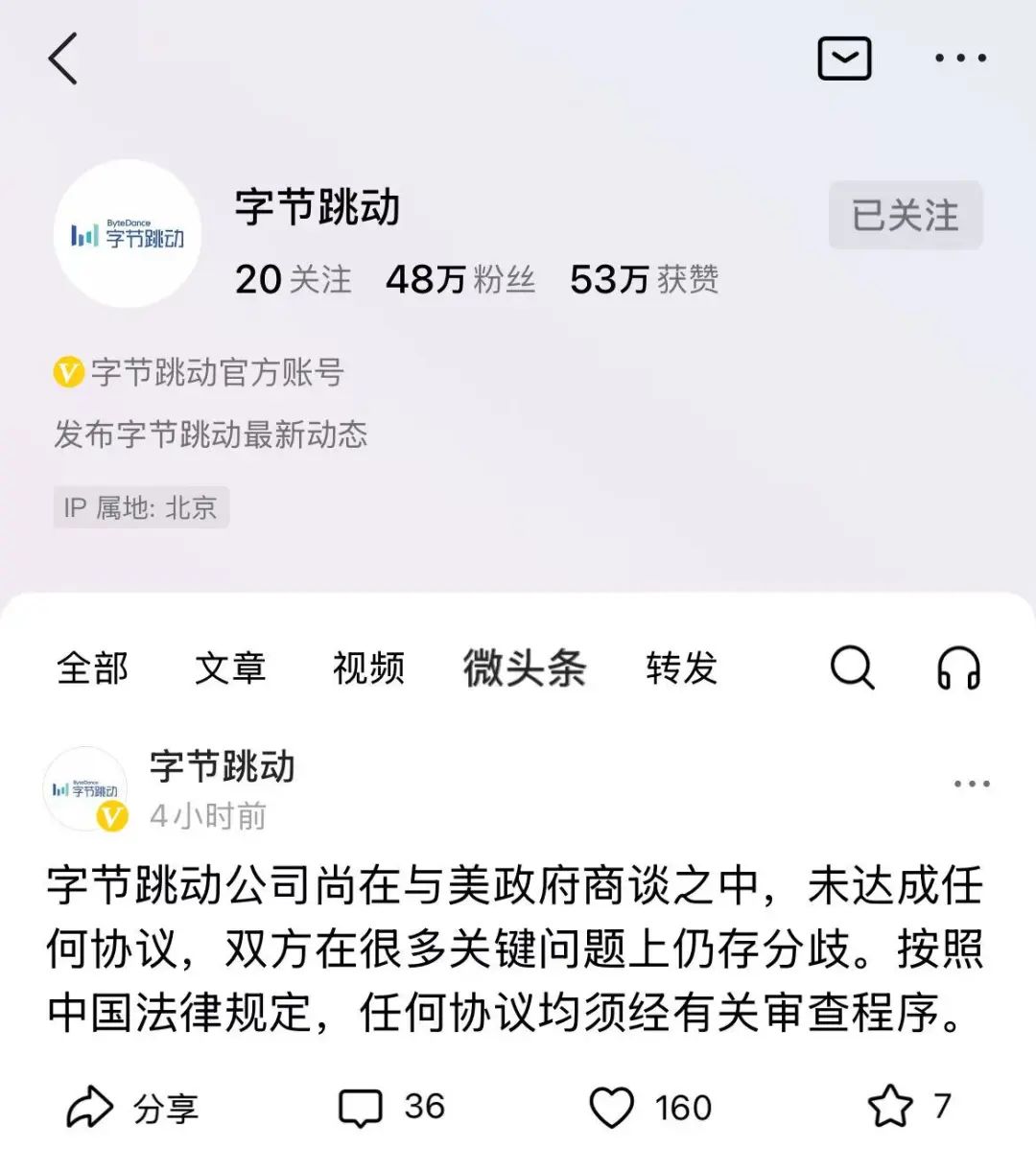Screen dimensions: 1036x1171
Task: Open the headphones listen icon
Action: [x=958, y=667]
